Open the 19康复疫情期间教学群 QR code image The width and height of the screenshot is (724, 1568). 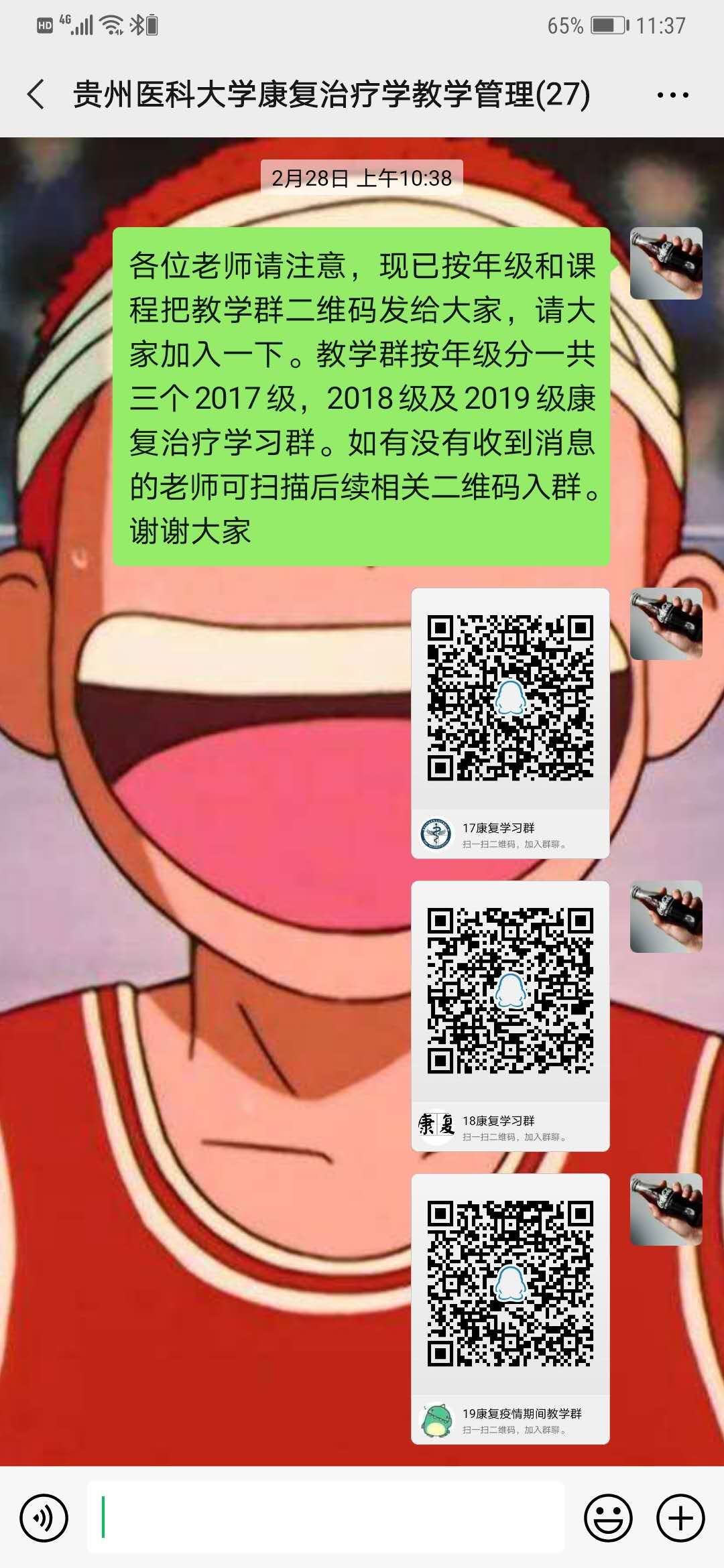510,1308
